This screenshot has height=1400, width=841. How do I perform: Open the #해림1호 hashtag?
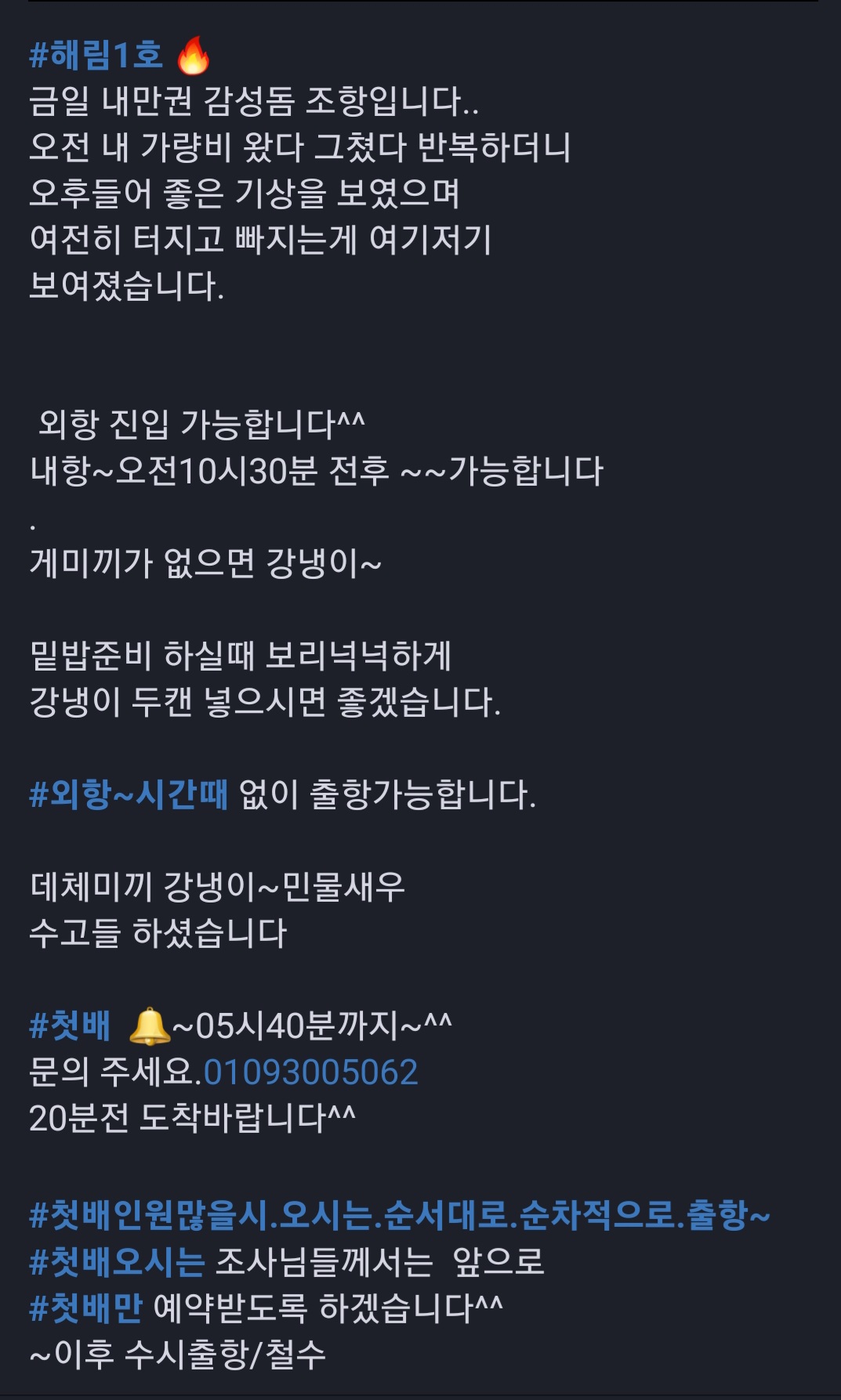click(96, 55)
